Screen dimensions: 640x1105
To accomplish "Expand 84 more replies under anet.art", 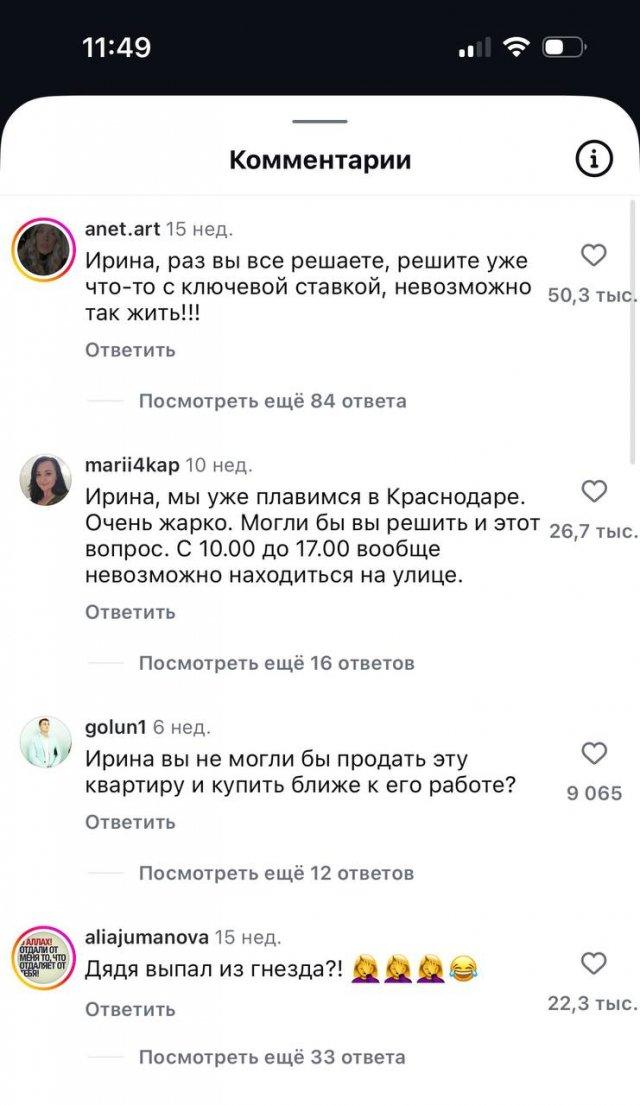I will click(272, 401).
